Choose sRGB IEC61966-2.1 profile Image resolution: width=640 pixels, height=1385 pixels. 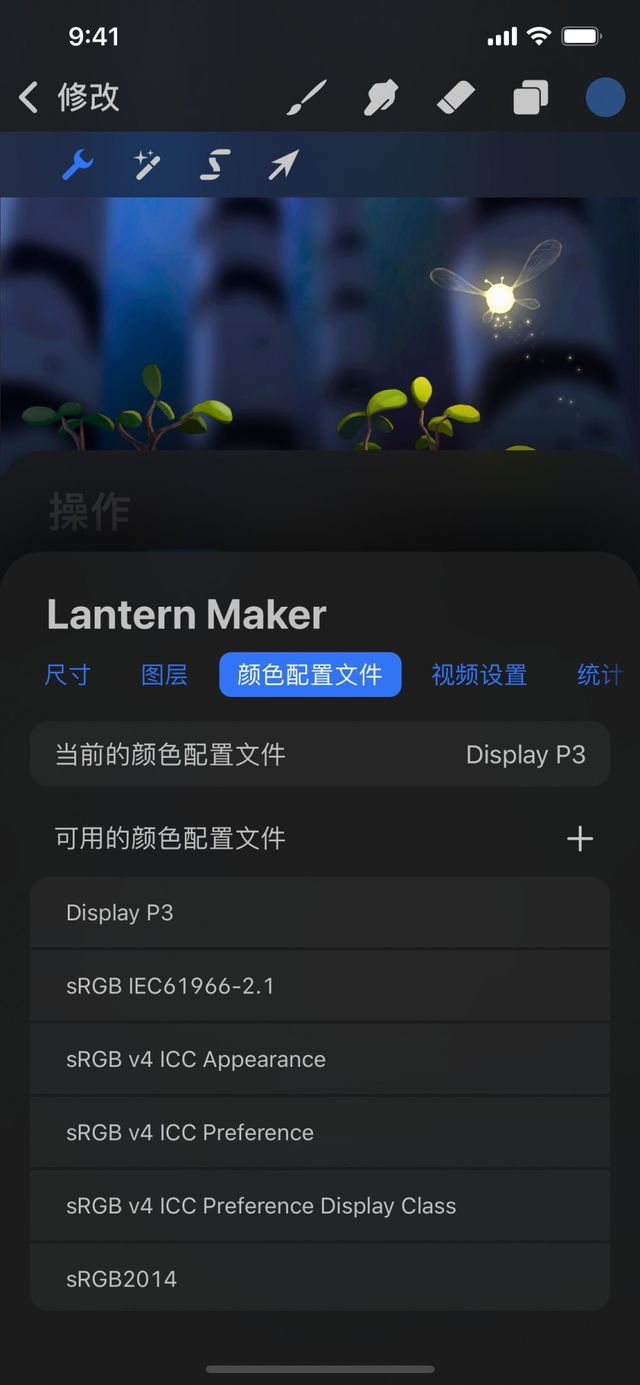tap(320, 986)
